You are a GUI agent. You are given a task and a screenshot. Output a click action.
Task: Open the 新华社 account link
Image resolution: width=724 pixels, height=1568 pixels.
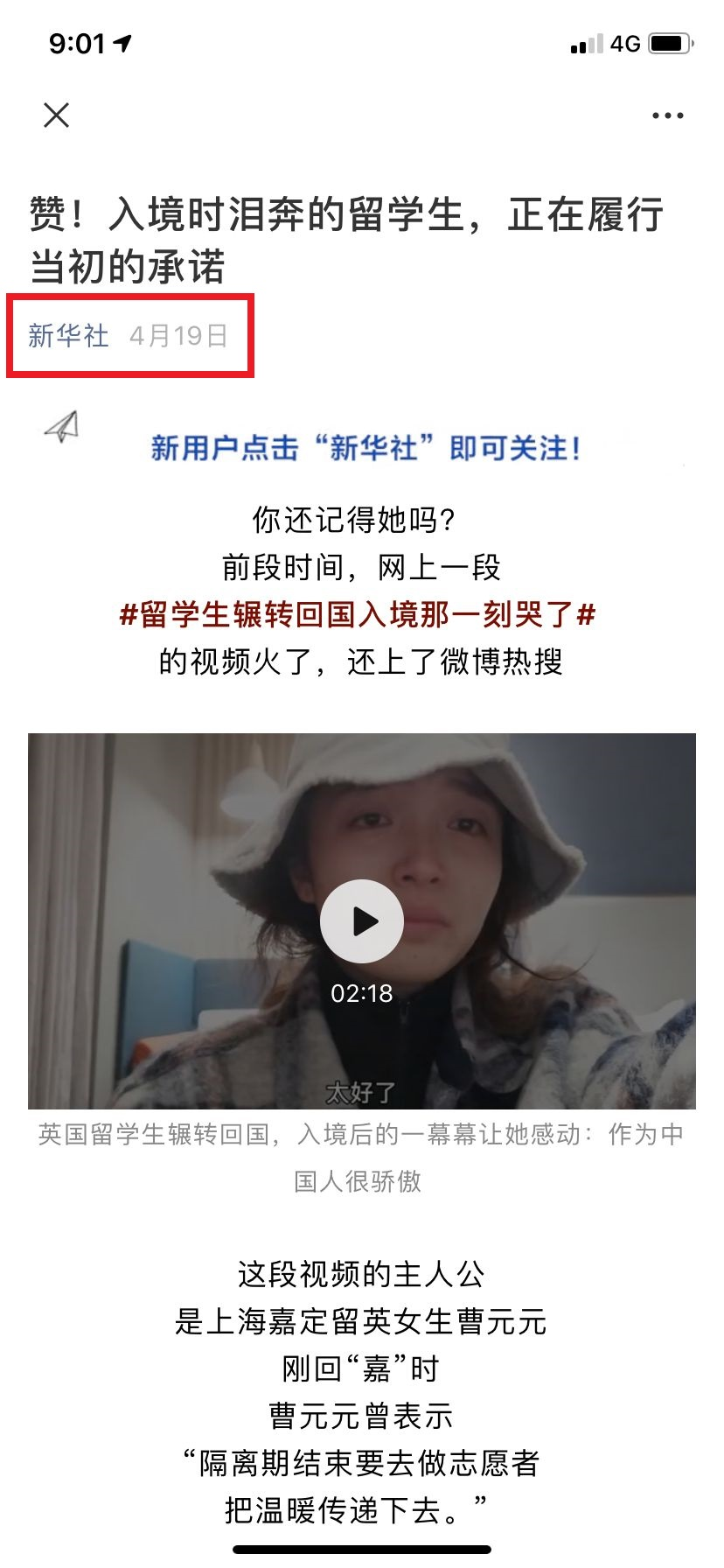[x=68, y=335]
